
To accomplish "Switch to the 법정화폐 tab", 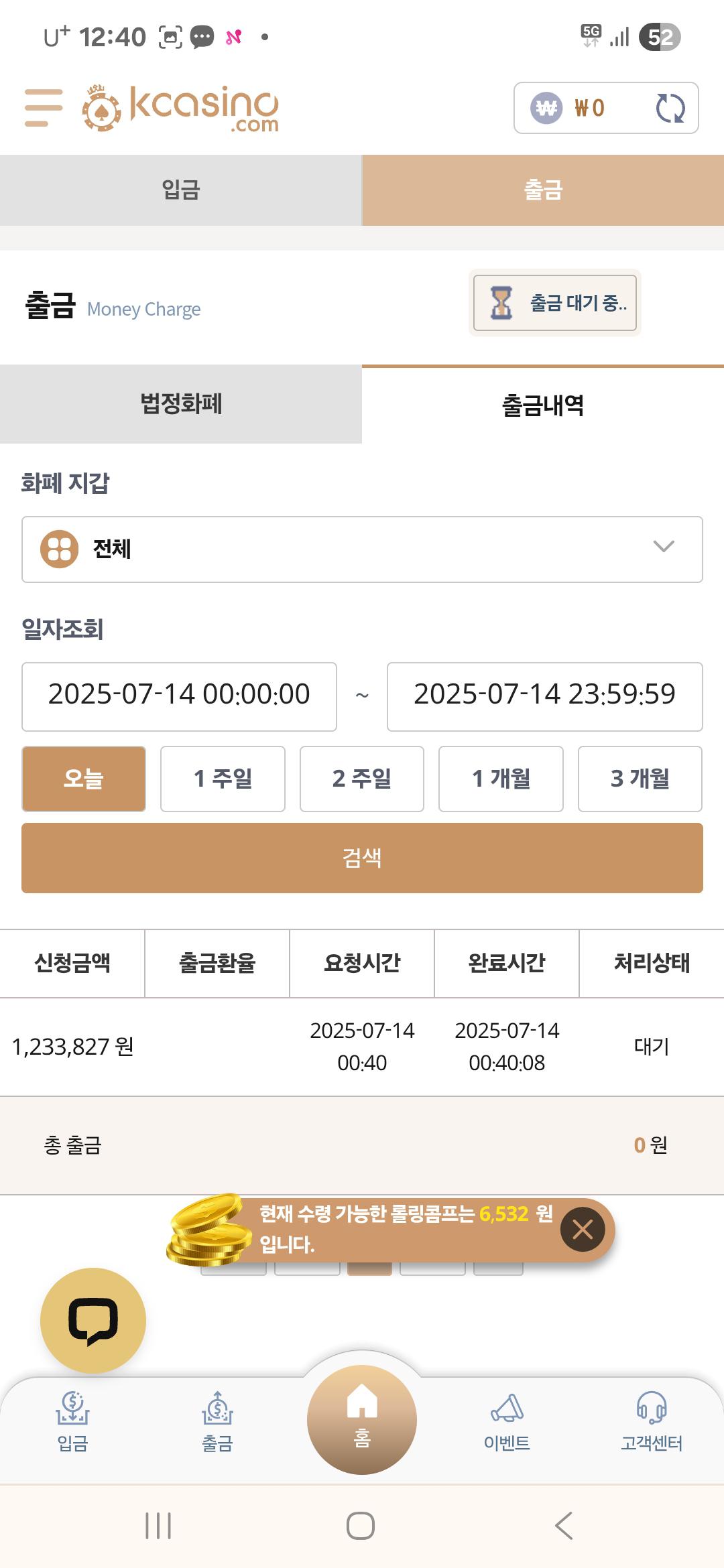I will pos(181,404).
